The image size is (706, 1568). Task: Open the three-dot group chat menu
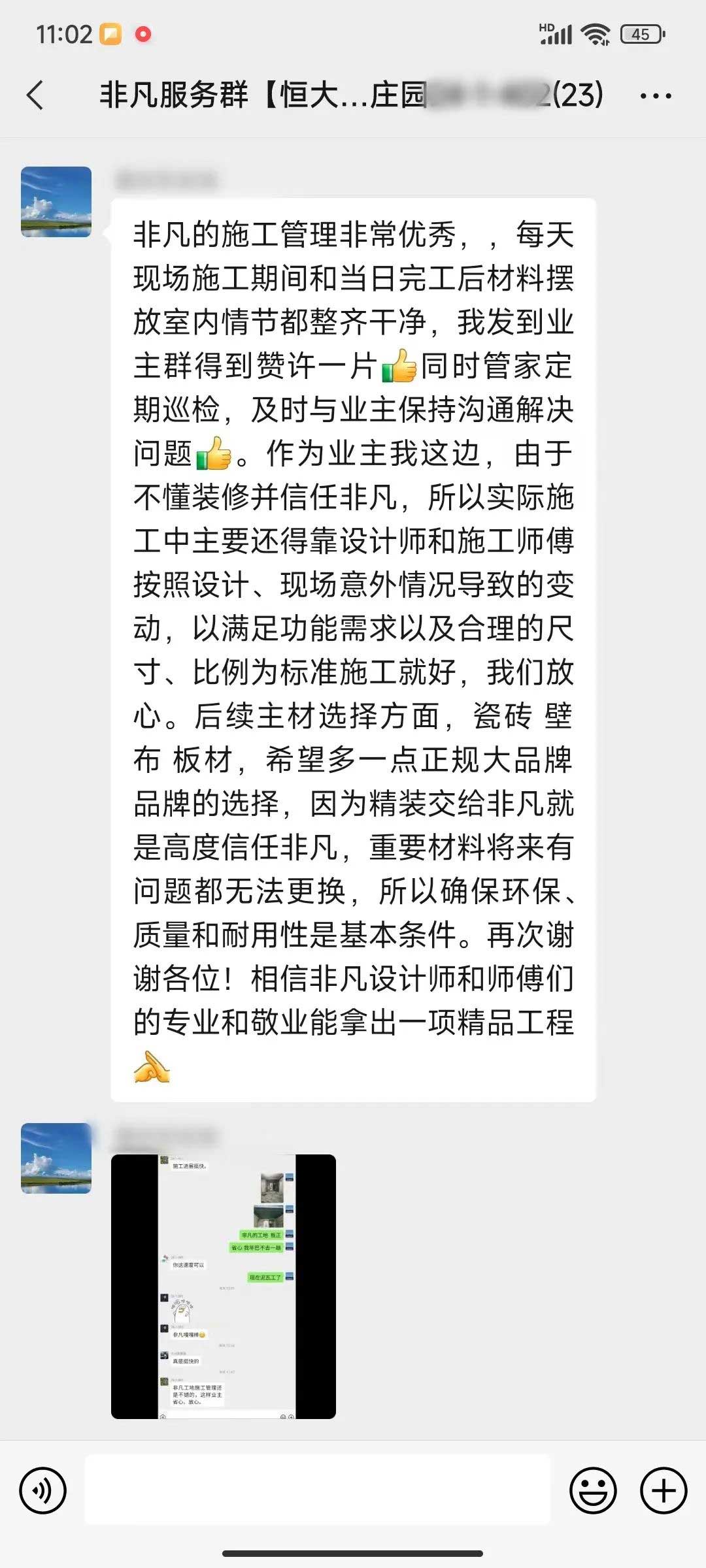pos(656,96)
